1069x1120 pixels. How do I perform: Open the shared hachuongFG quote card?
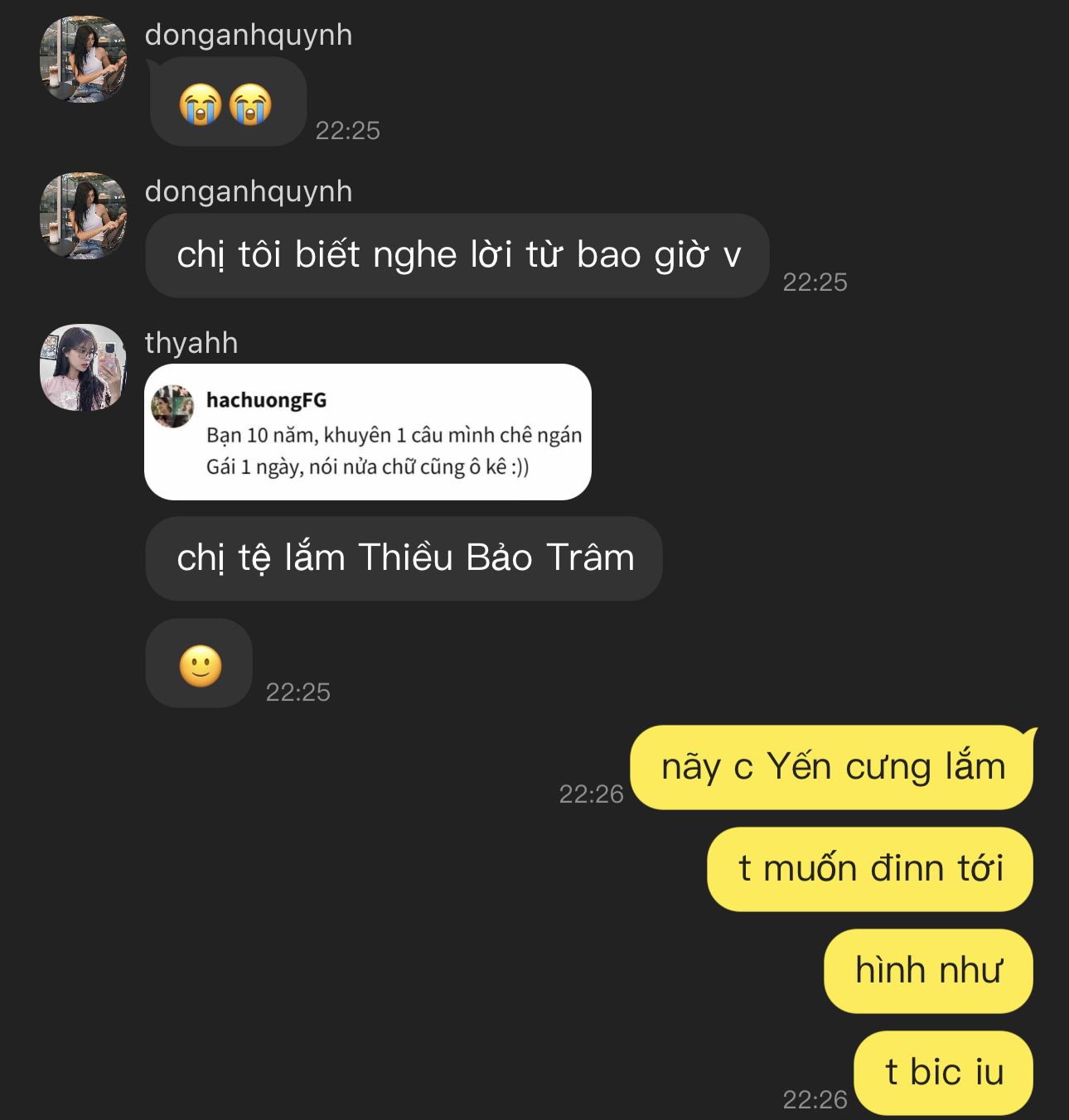point(367,432)
